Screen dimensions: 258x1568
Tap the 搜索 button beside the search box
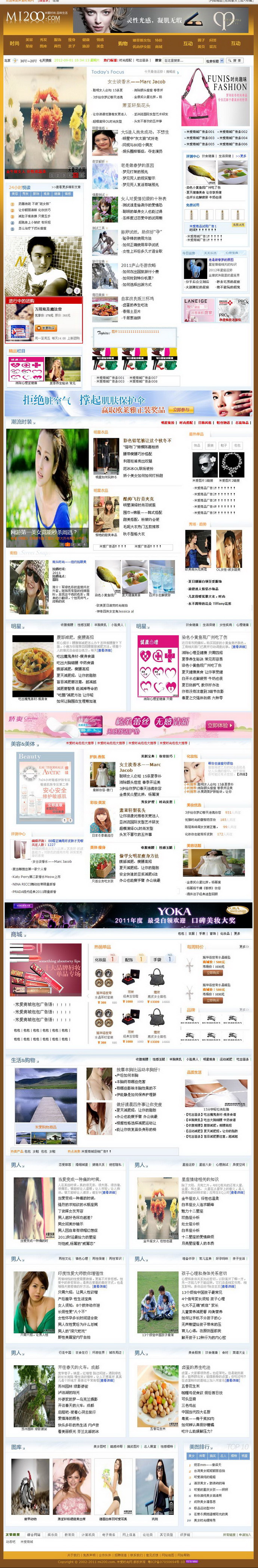pyautogui.click(x=235, y=61)
